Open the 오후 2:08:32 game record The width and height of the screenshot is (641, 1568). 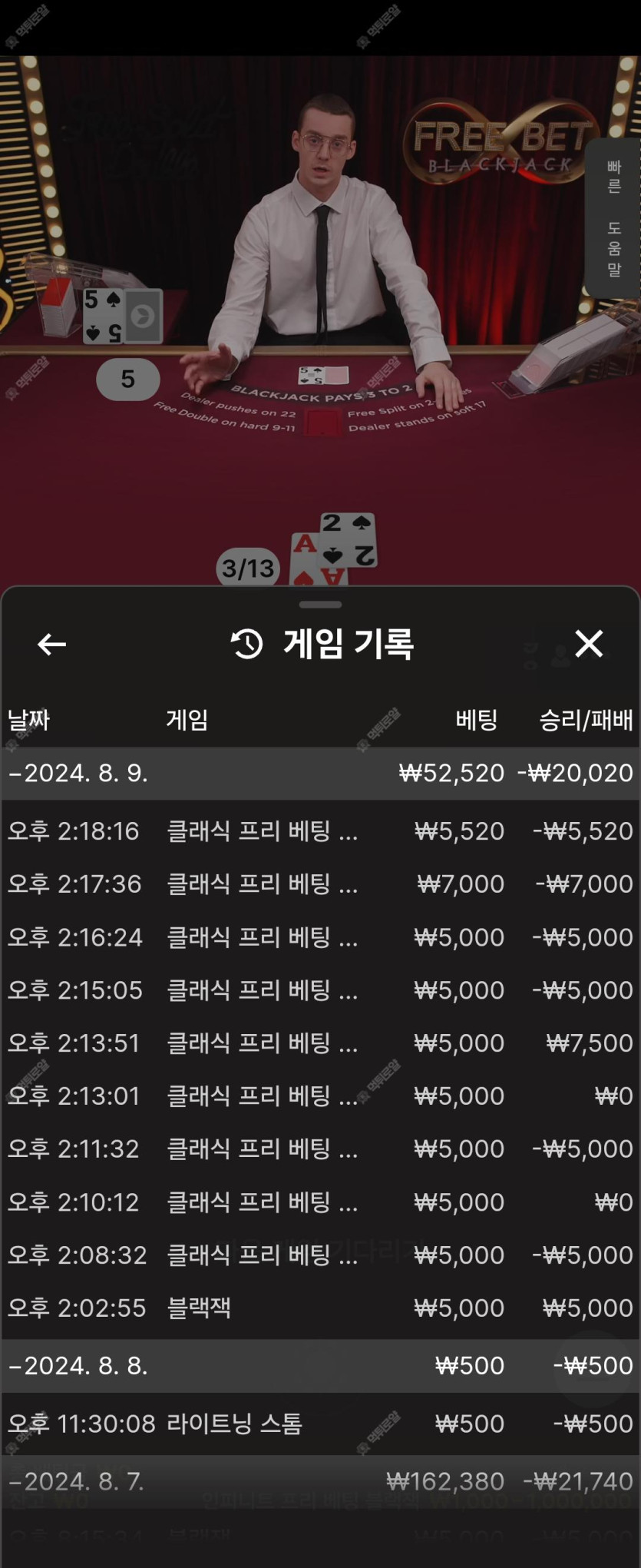pyautogui.click(x=320, y=1255)
